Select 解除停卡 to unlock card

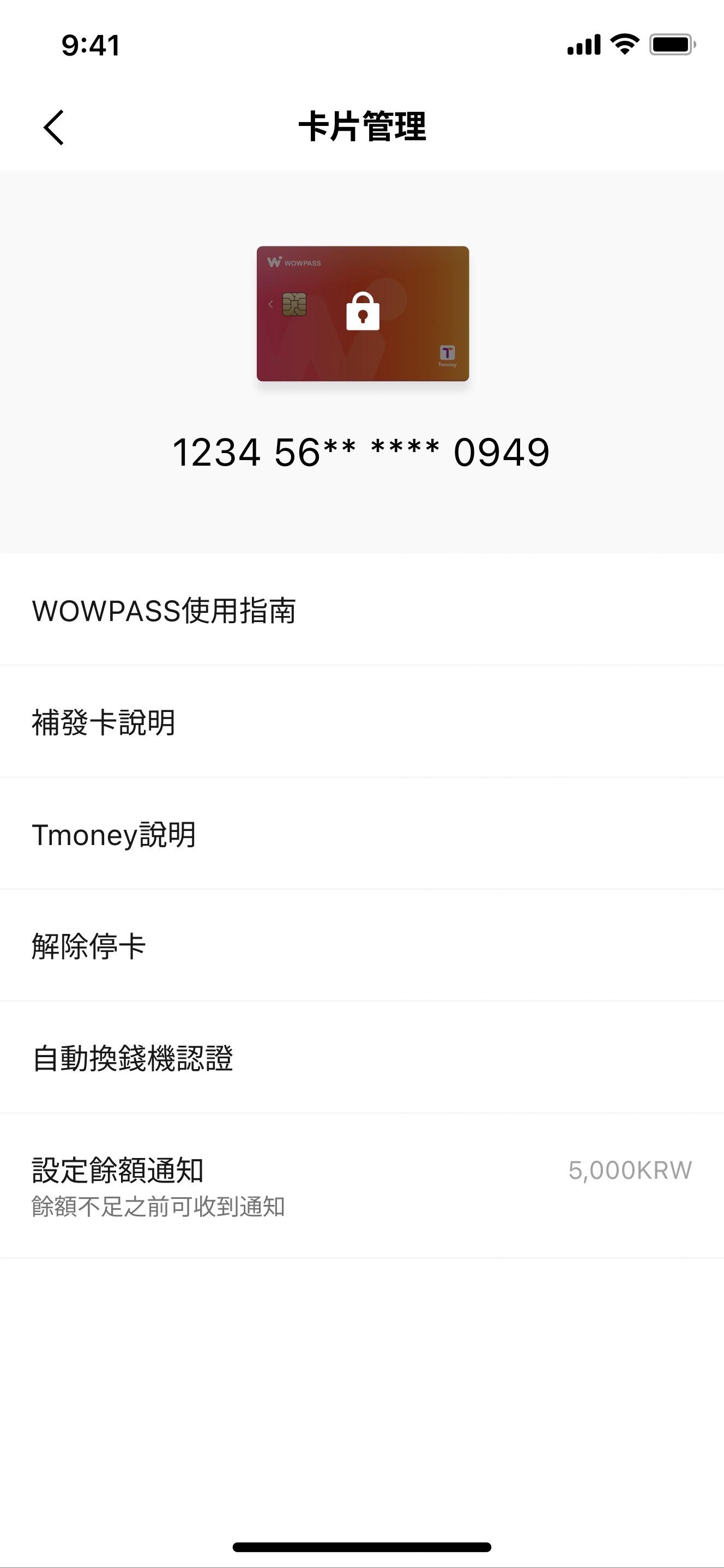[x=361, y=946]
